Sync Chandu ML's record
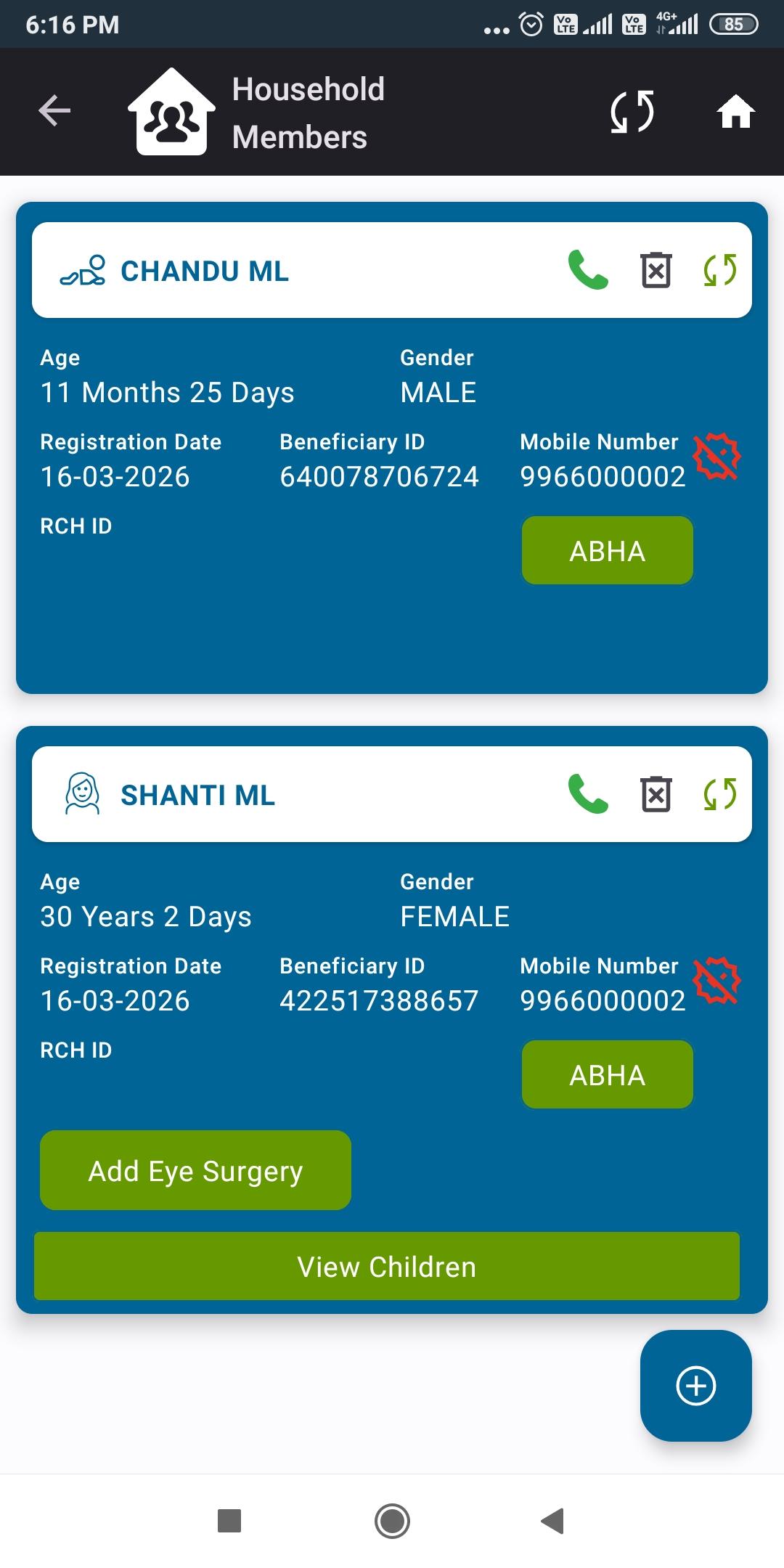784x1568 pixels. (x=720, y=270)
